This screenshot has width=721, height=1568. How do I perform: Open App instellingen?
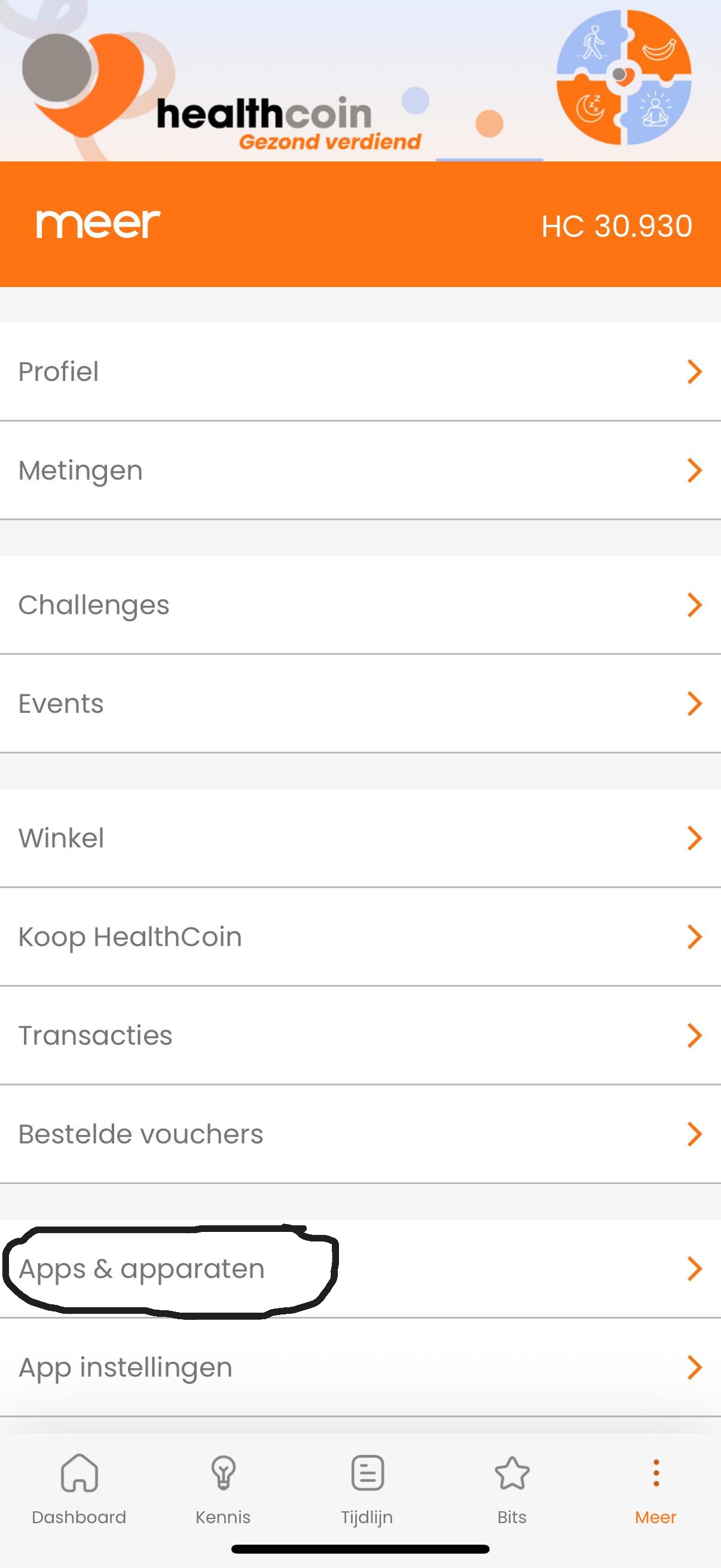[124, 1367]
